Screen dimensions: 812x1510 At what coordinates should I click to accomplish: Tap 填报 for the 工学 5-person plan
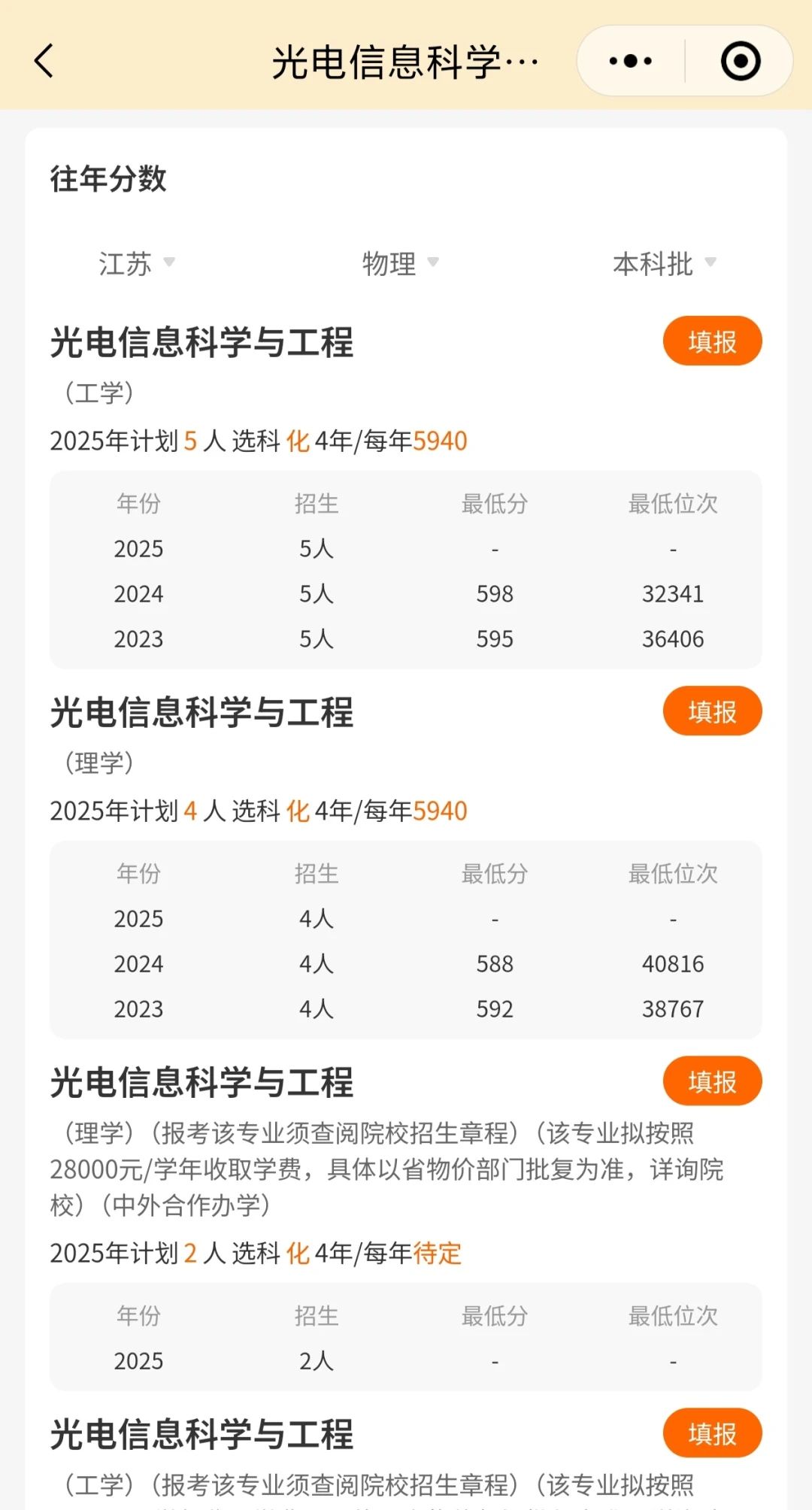click(712, 341)
